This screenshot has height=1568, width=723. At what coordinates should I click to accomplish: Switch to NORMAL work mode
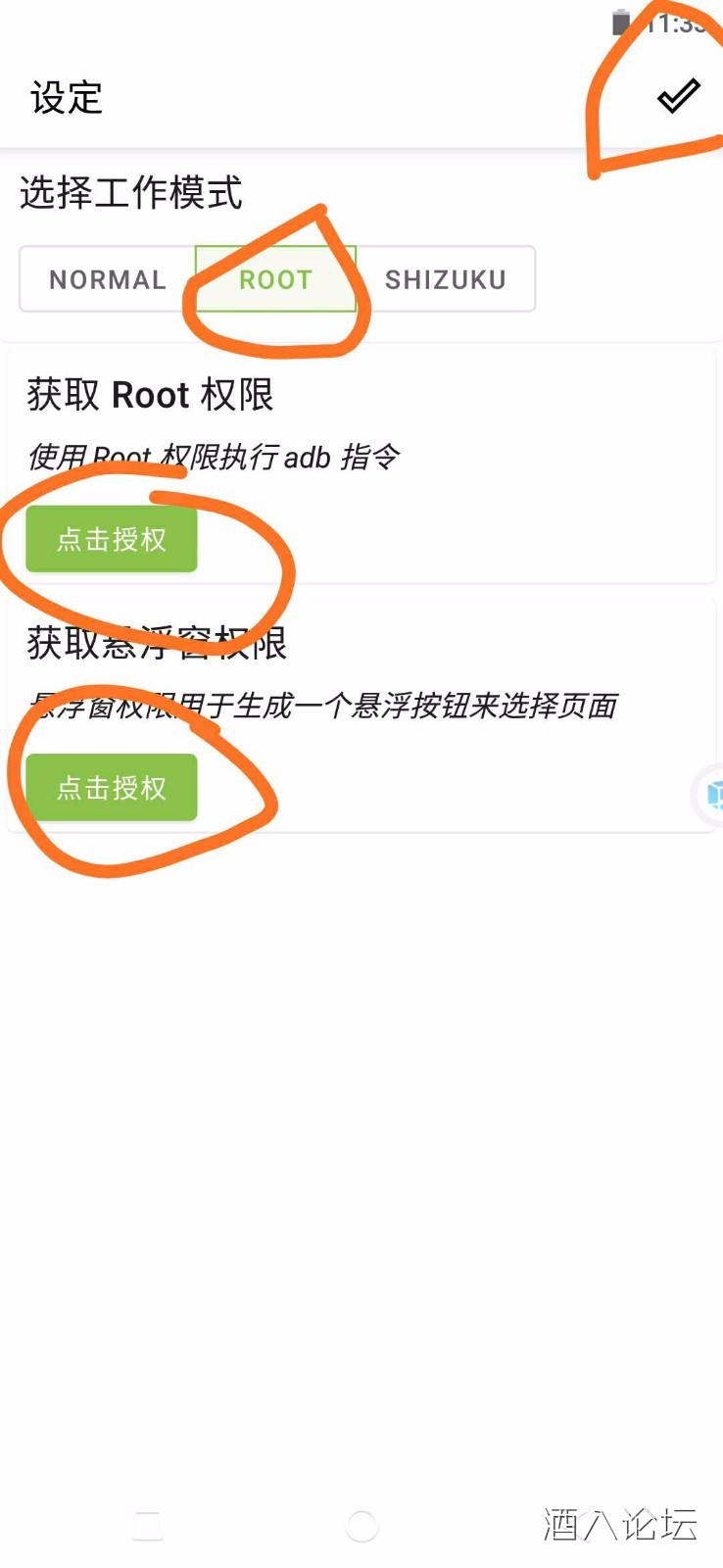[x=108, y=279]
